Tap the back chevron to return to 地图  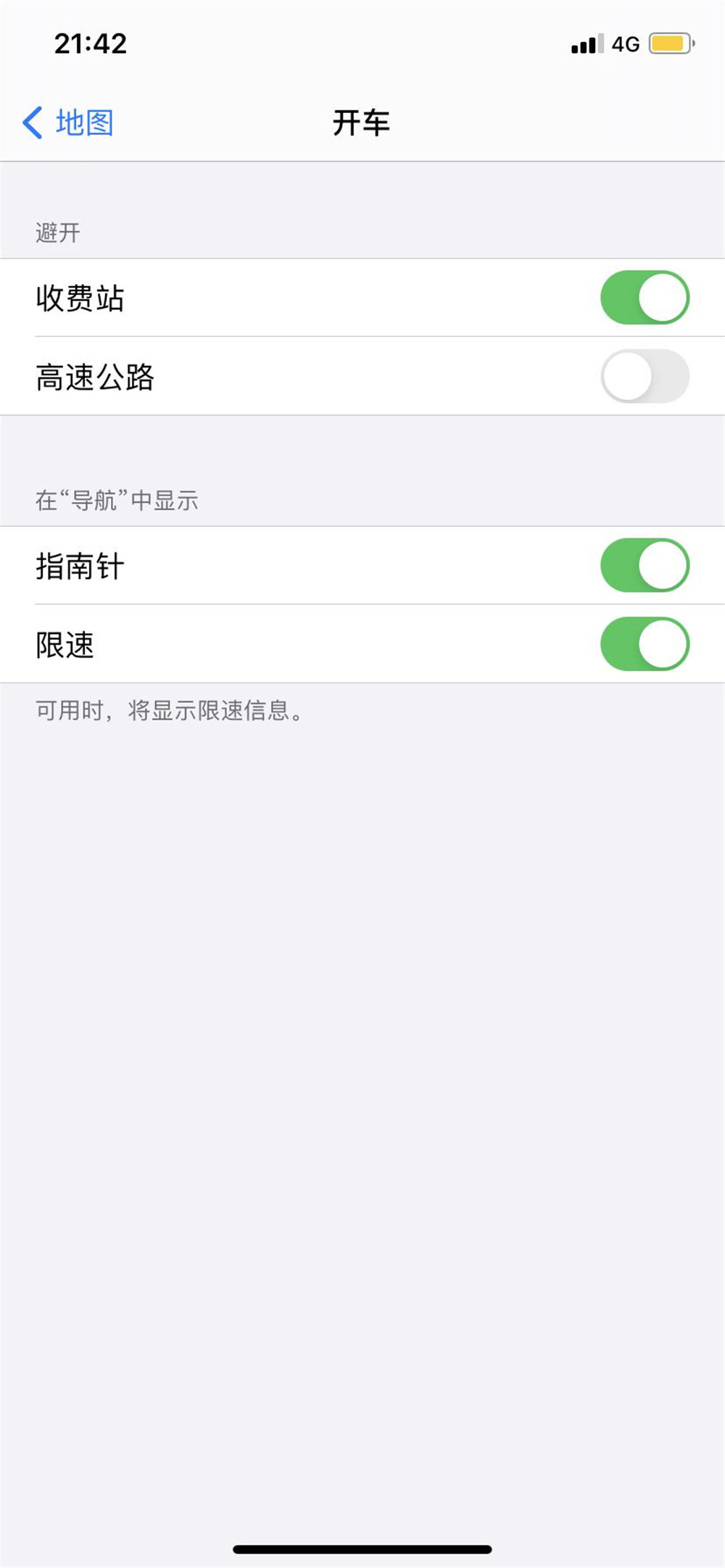(x=32, y=122)
